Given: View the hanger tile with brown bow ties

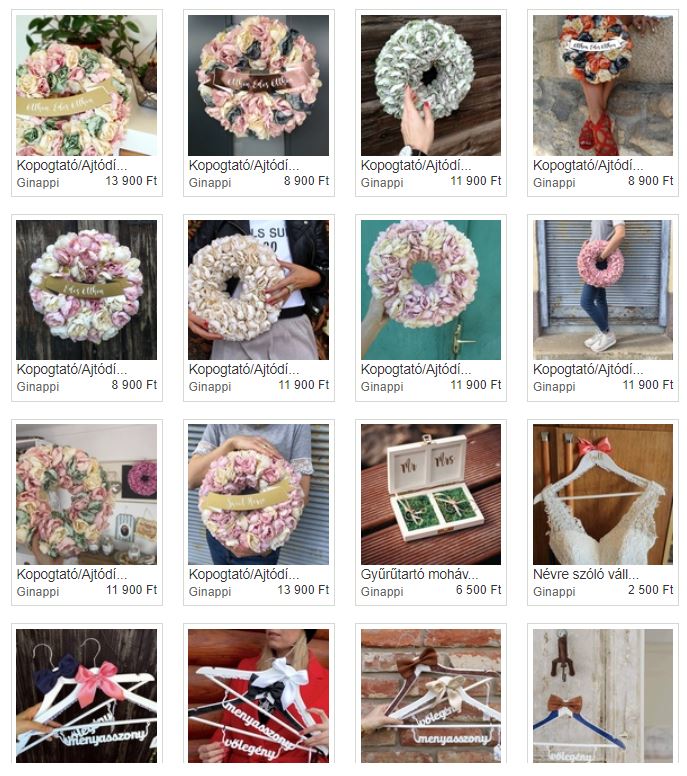Looking at the screenshot, I should click(430, 695).
